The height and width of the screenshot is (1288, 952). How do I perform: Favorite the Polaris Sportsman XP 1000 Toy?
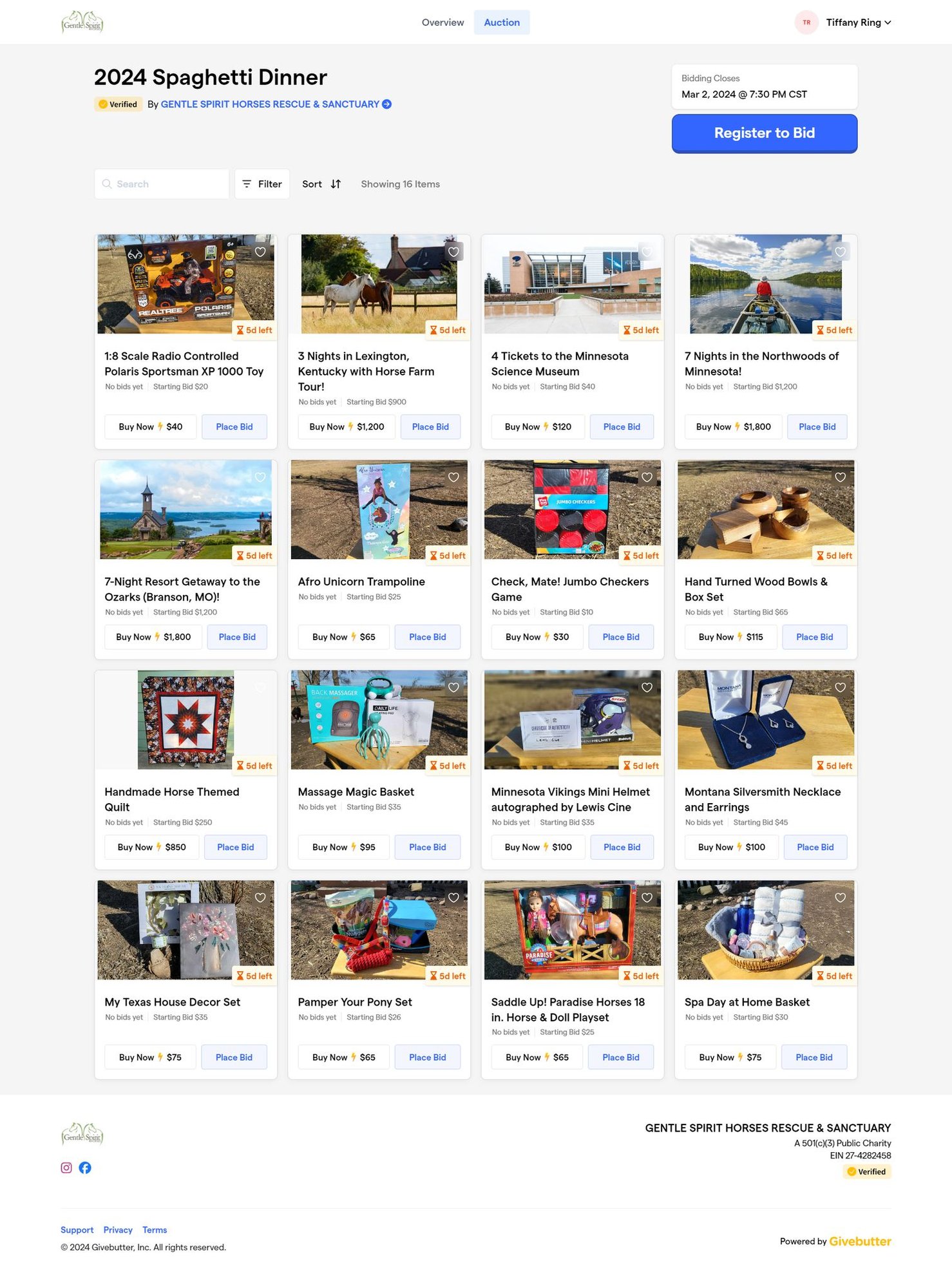click(x=260, y=252)
